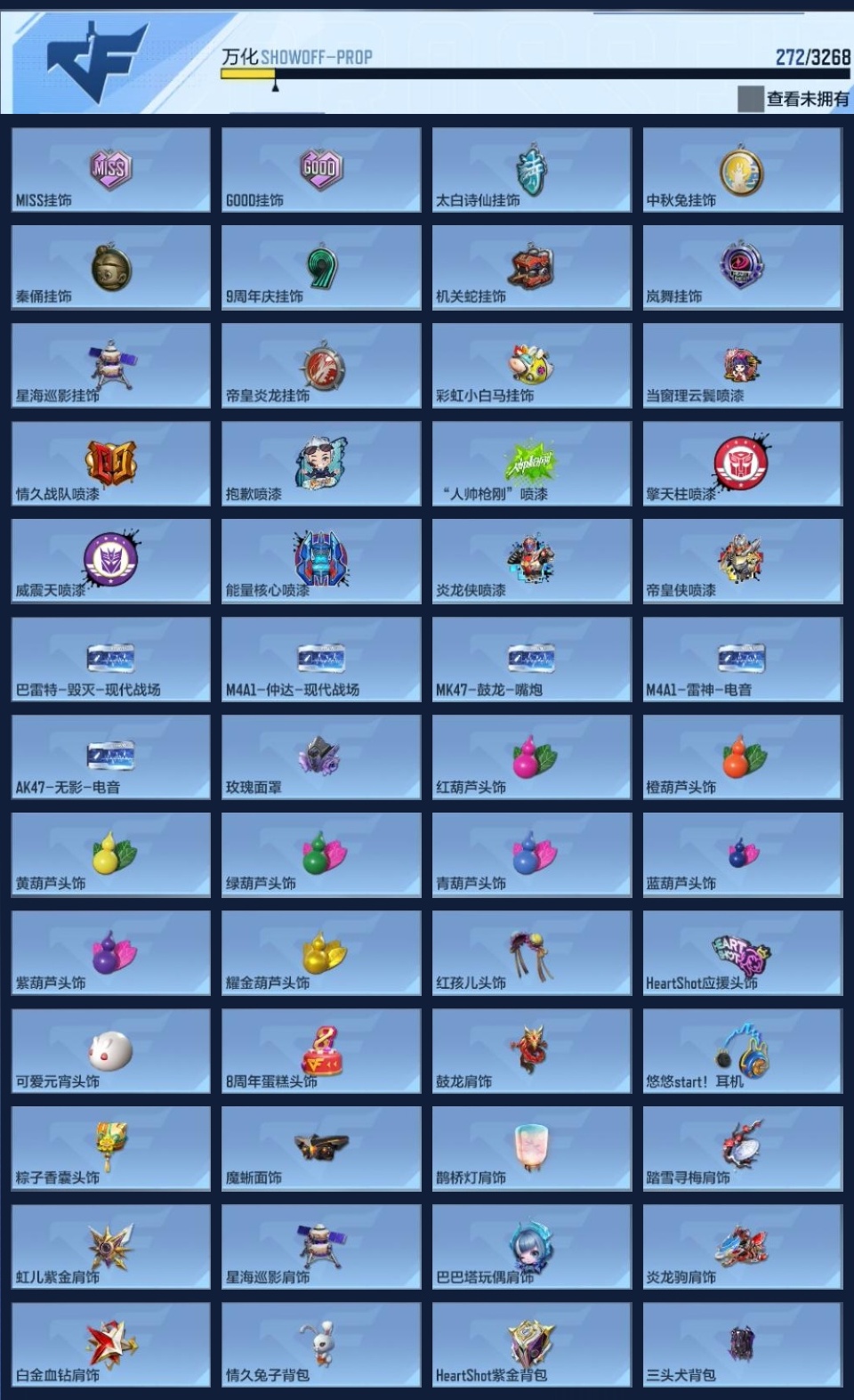Open the 三头犬背包 item

pyautogui.click(x=742, y=1345)
